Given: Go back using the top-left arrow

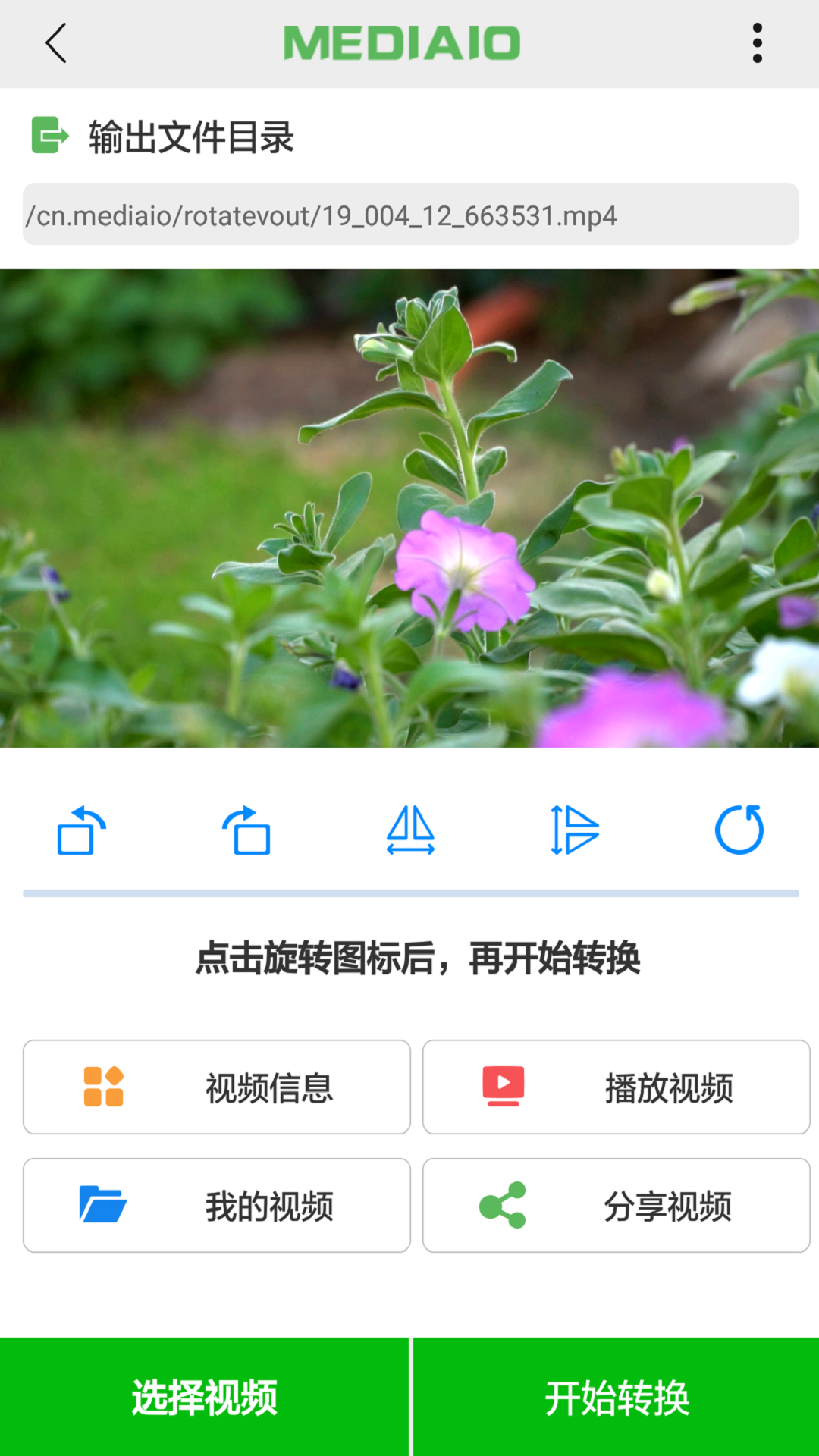Looking at the screenshot, I should tap(55, 43).
